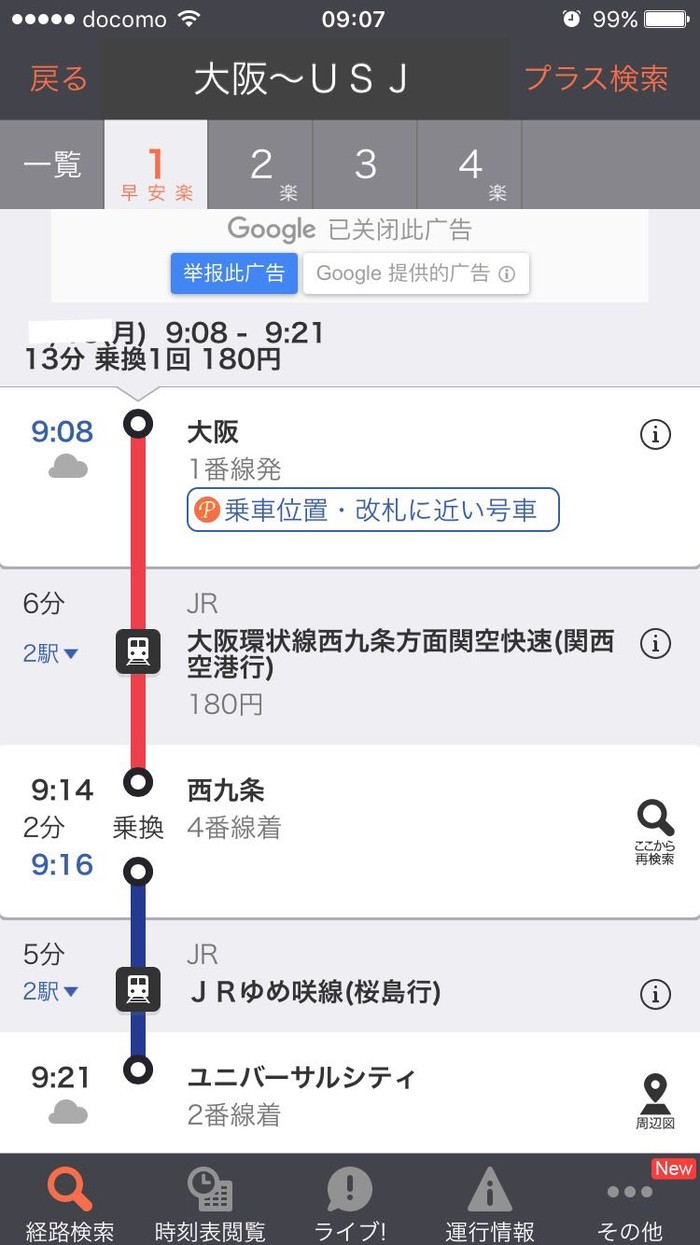Tap 戻る to go back
This screenshot has height=1245, width=700.
coord(58,79)
